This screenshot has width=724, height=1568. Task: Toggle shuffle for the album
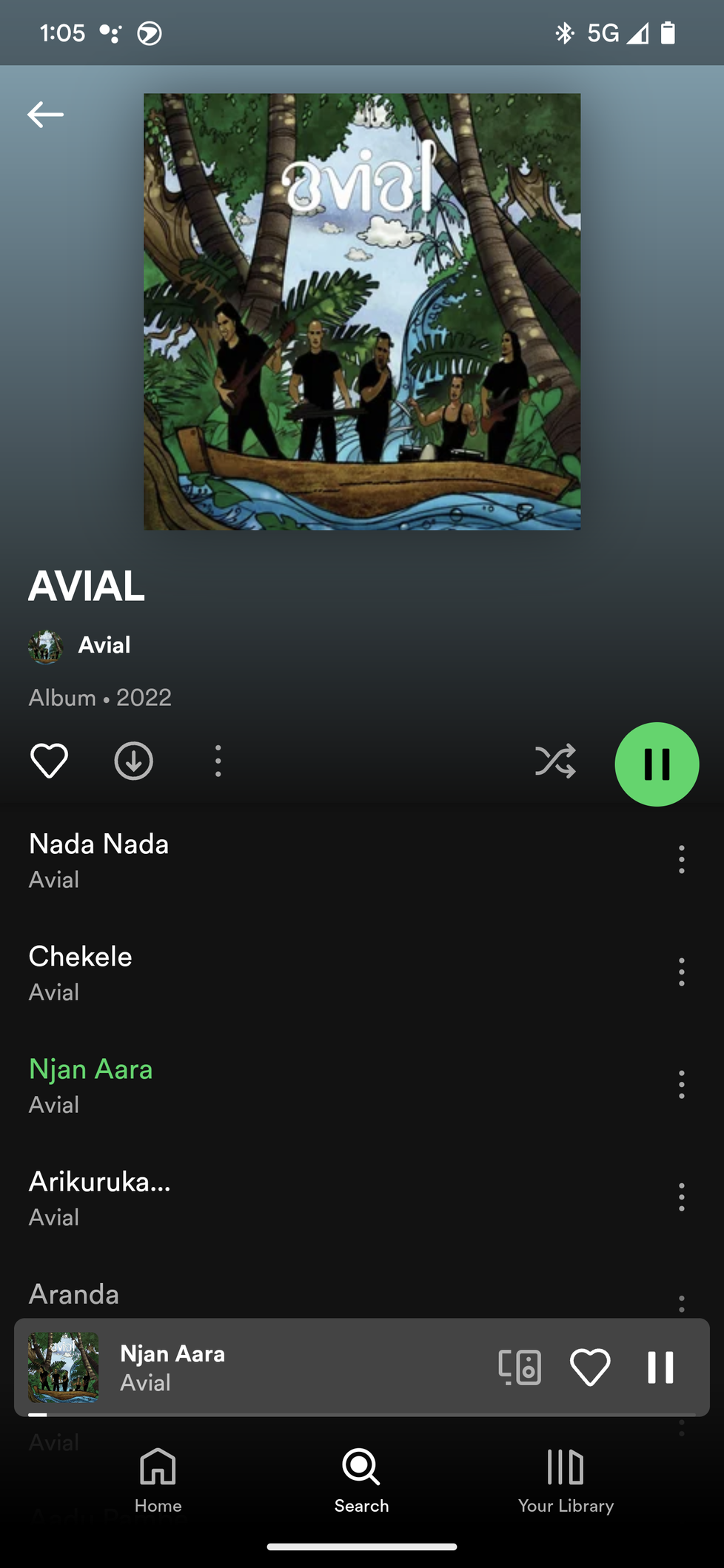[x=555, y=761]
